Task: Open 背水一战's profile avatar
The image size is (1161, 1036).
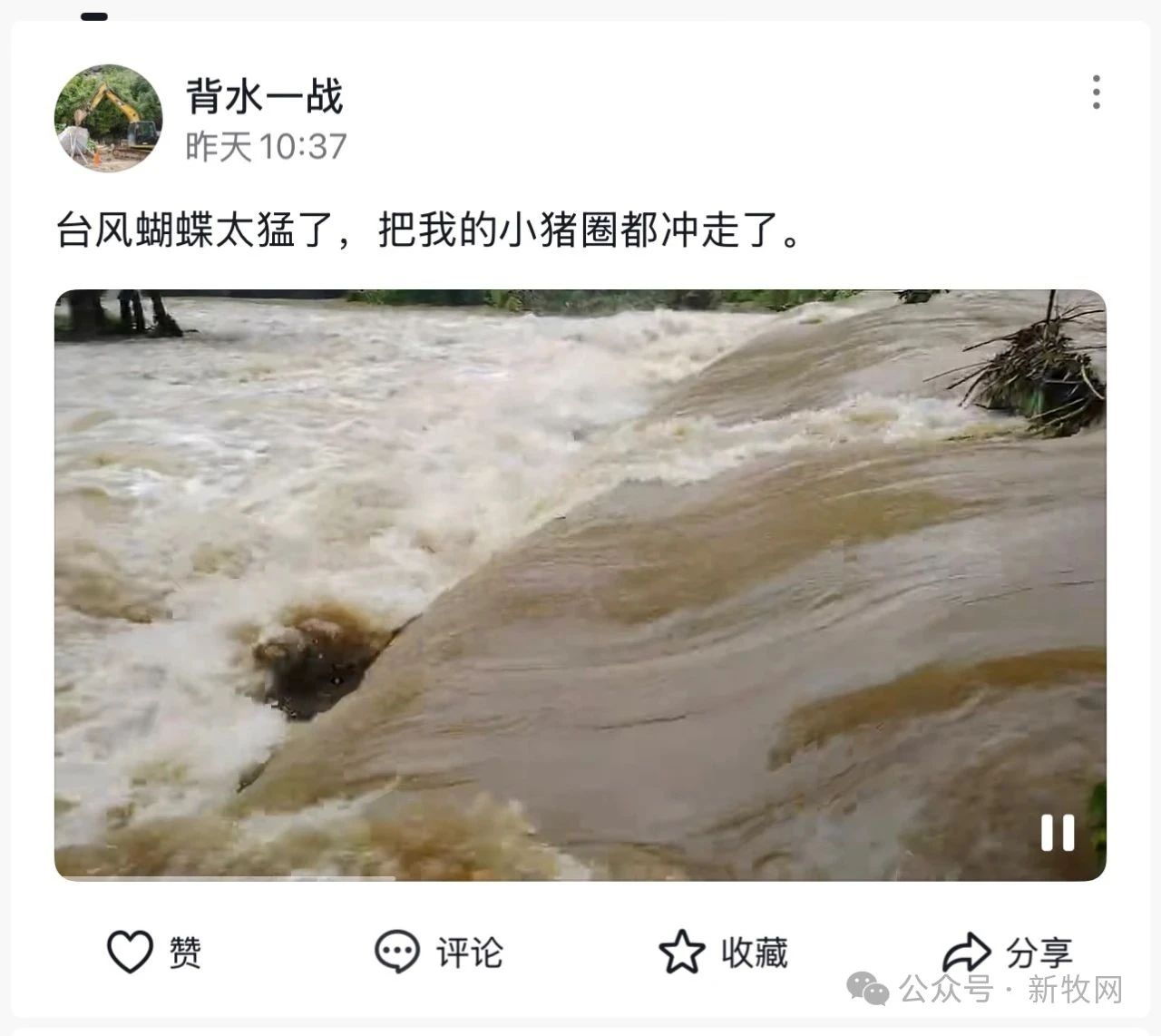Action: click(108, 118)
